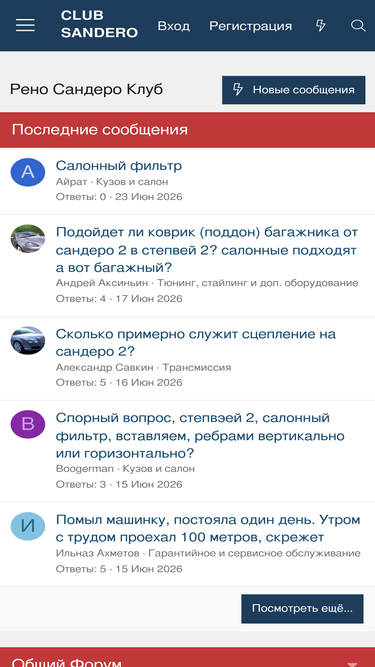Open thread Сколько примерно служит сцепление
Viewport: 375px width, 667px height.
(196, 343)
